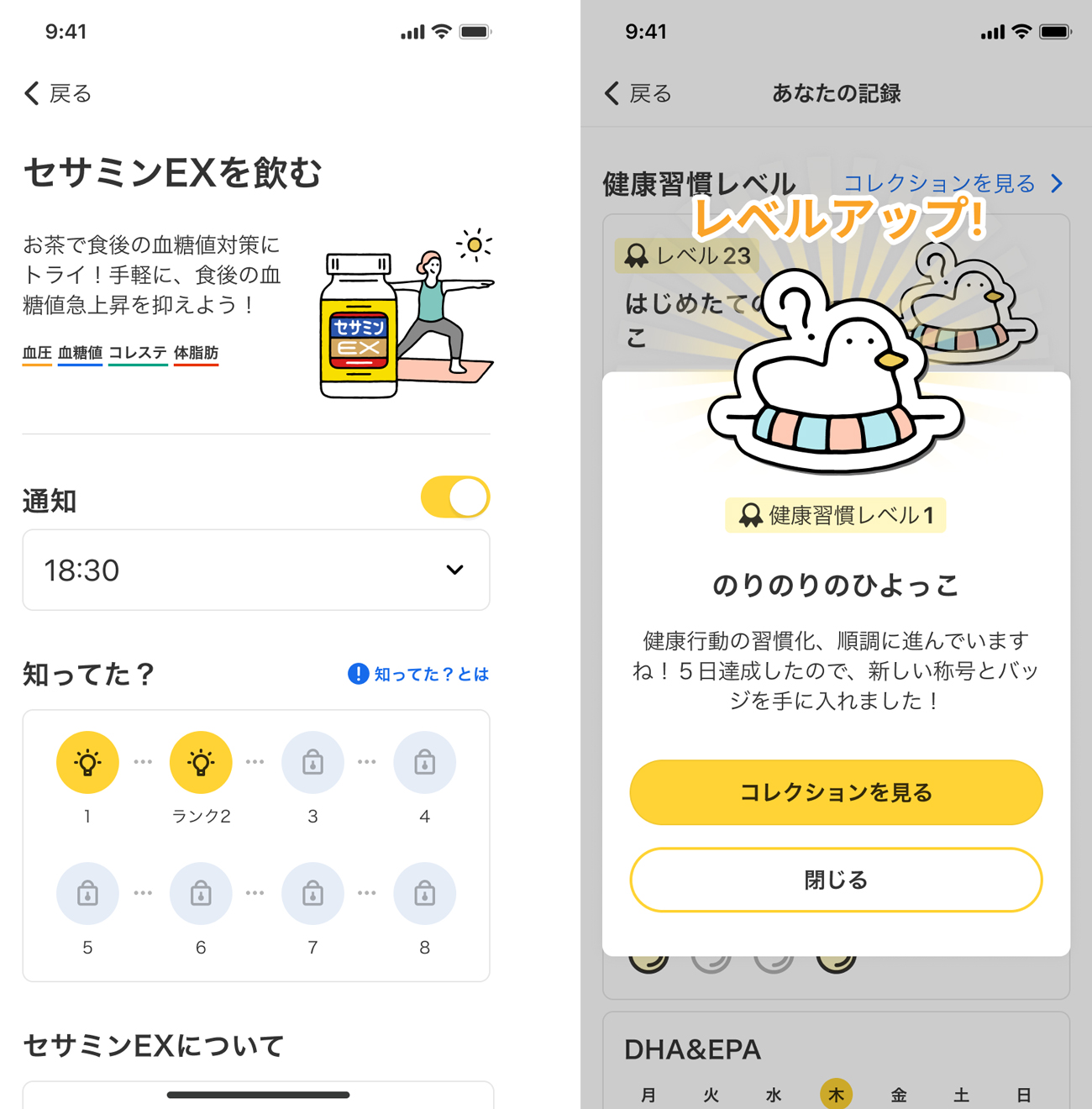Go back from the あなたの記録 screen
This screenshot has width=1092, height=1109.
tap(638, 93)
